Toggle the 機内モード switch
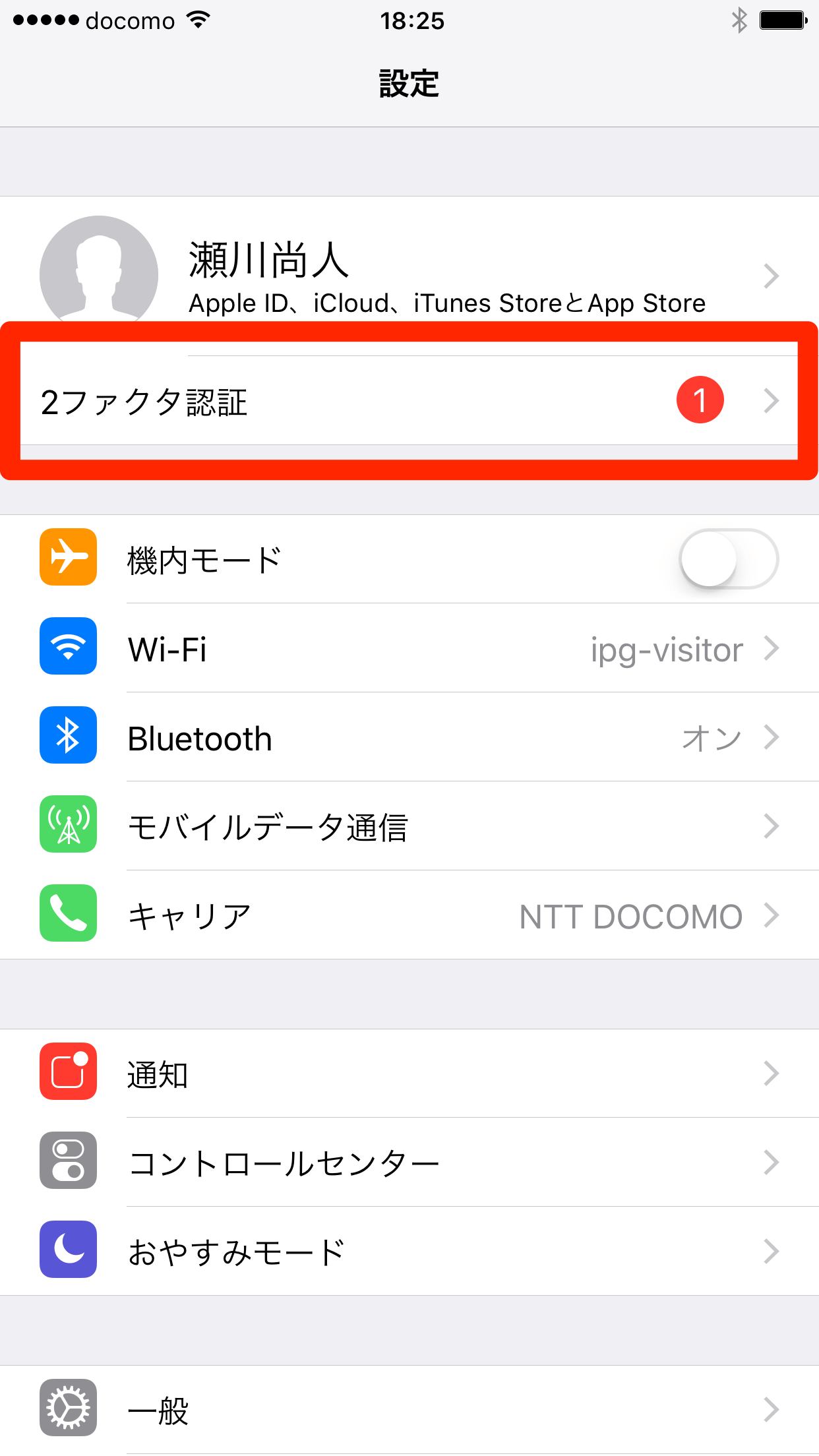The image size is (819, 1456). coord(728,559)
